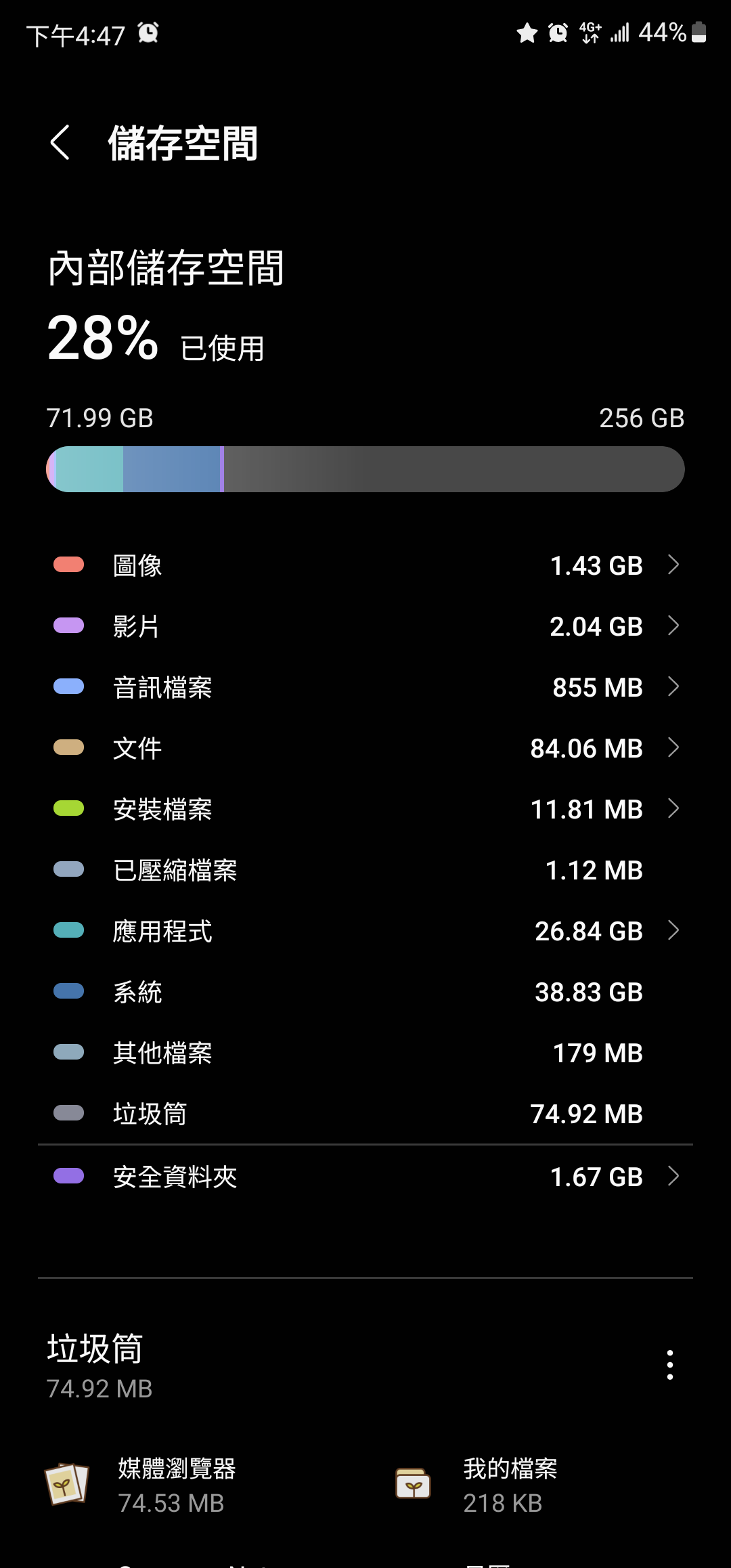
Task: Open the 垃圾筒 section overflow menu
Action: point(669,1365)
